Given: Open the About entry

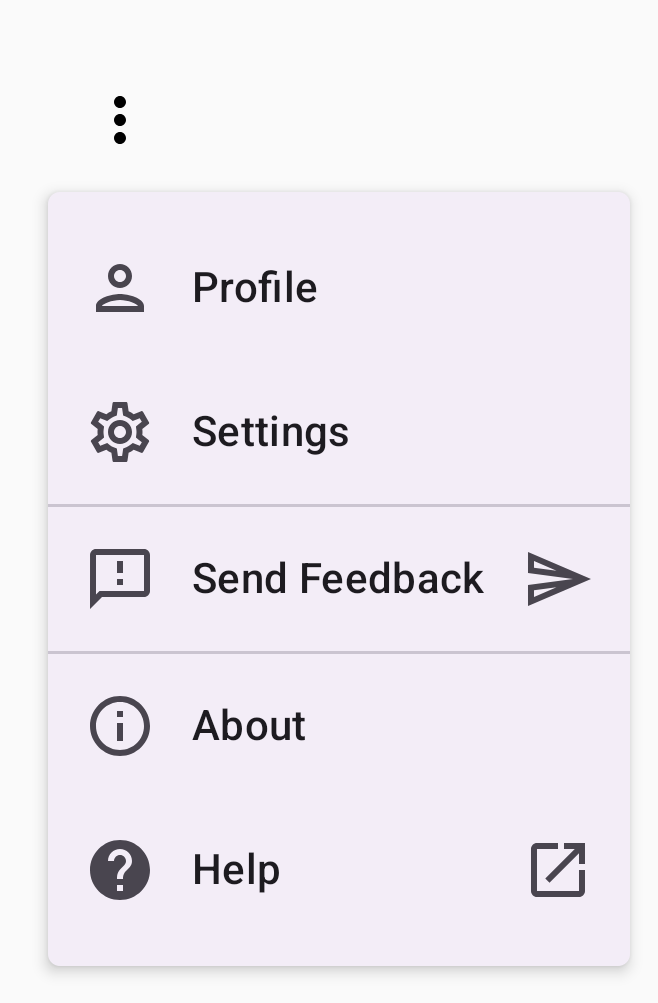Looking at the screenshot, I should coord(249,726).
